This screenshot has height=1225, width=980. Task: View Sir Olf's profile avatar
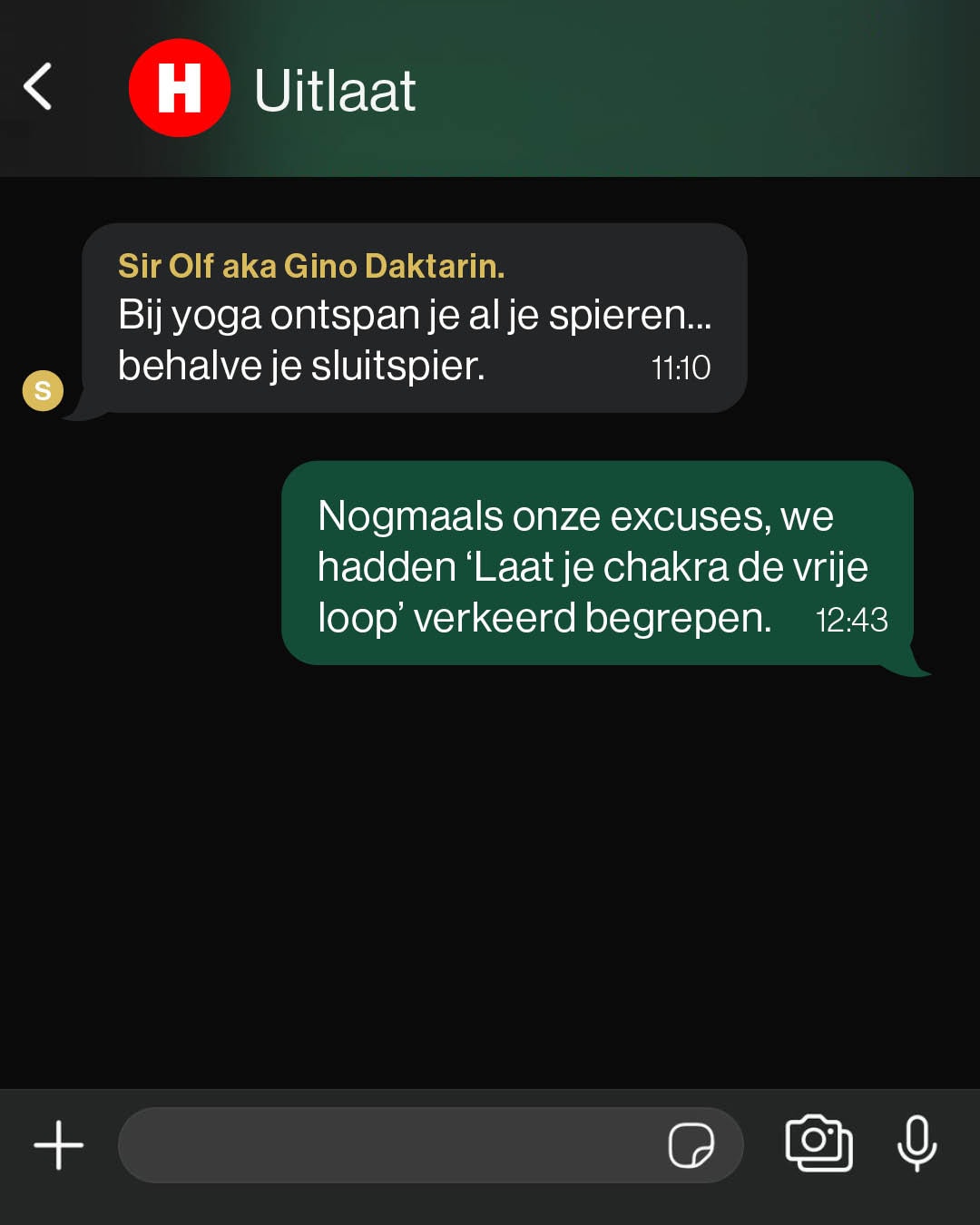(x=43, y=391)
